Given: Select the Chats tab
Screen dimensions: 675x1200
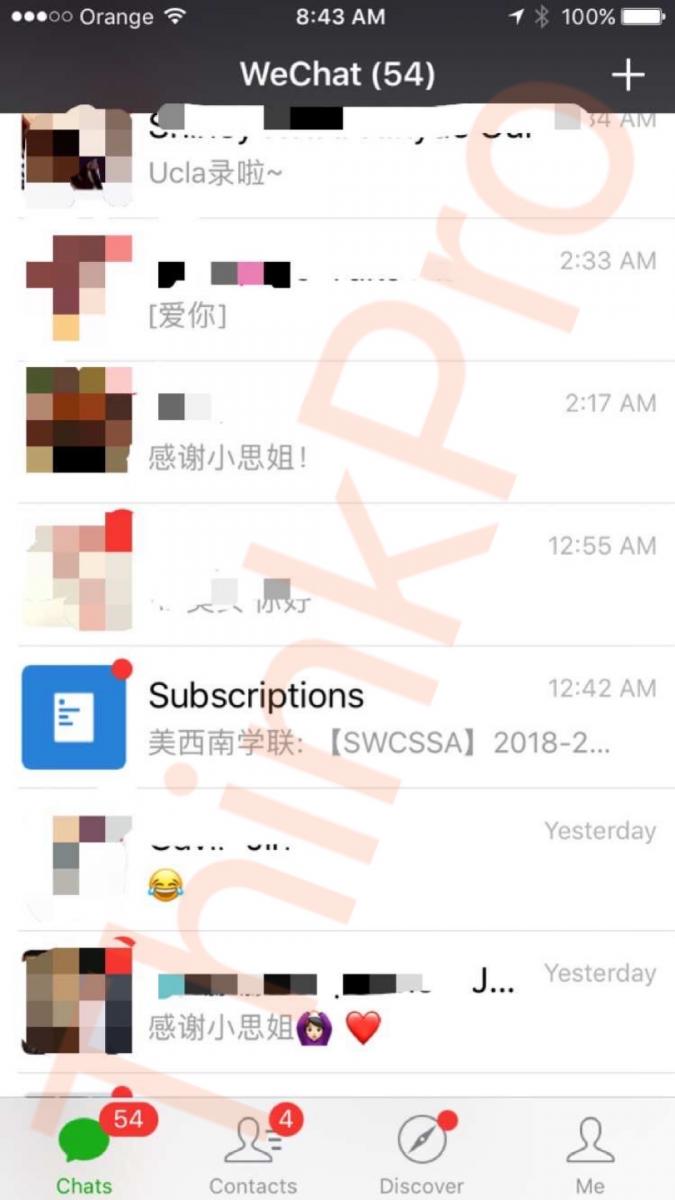Looking at the screenshot, I should 84,1152.
